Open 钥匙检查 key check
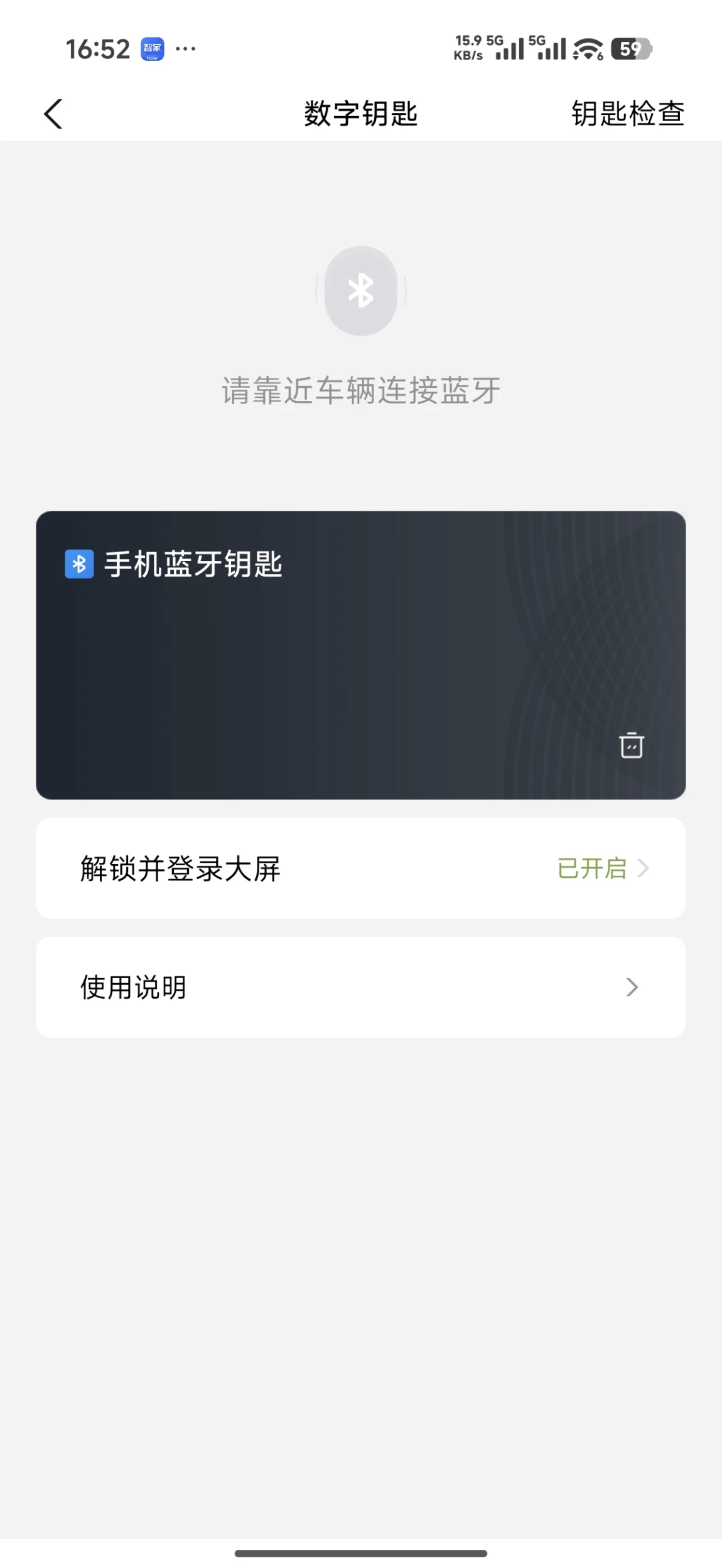Image resolution: width=722 pixels, height=1568 pixels. coord(627,114)
